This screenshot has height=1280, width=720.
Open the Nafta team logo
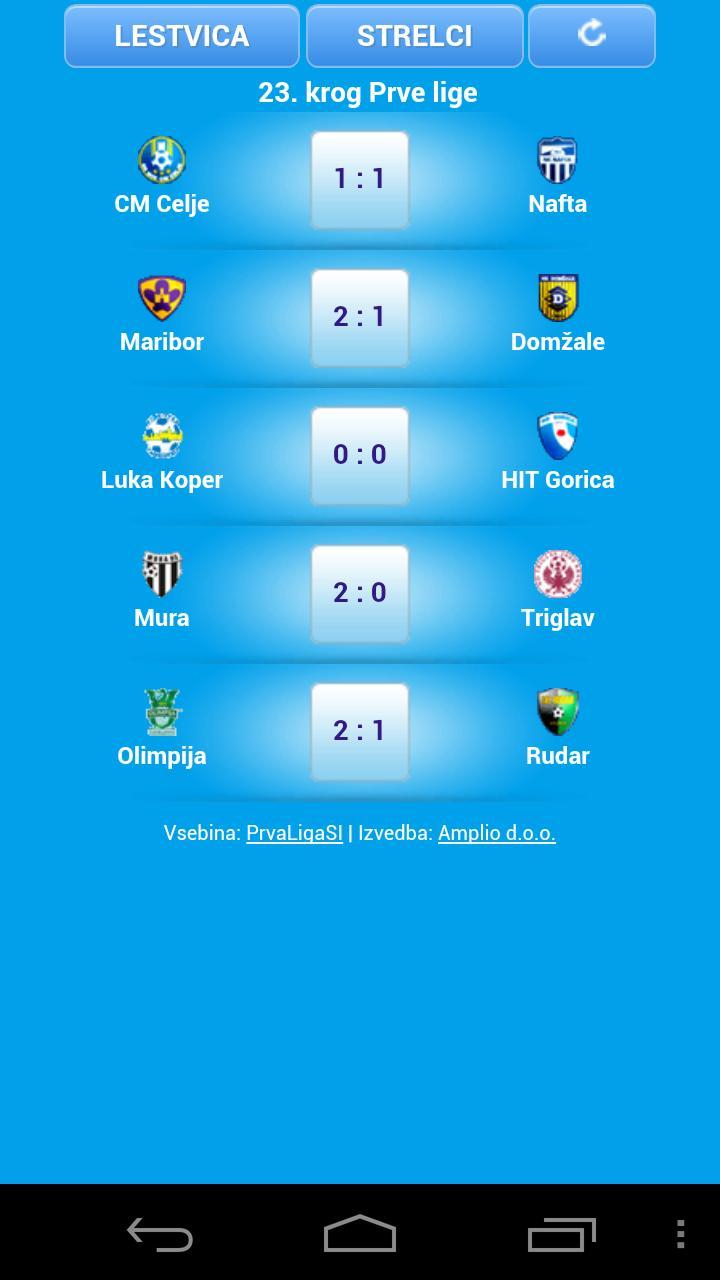[x=557, y=160]
